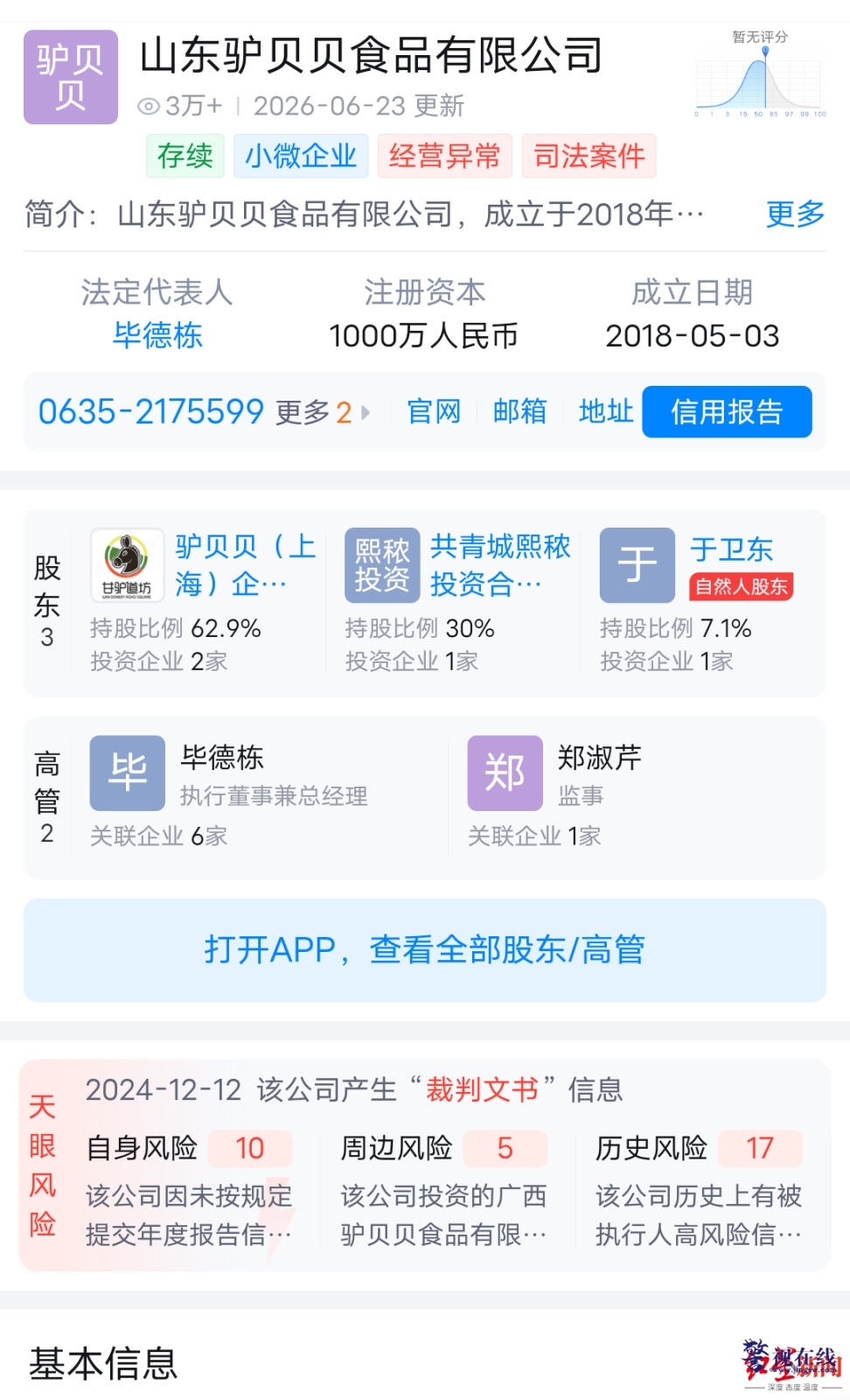Open 历史风险 17 details
This screenshot has height=1400, width=850.
coord(700,1190)
